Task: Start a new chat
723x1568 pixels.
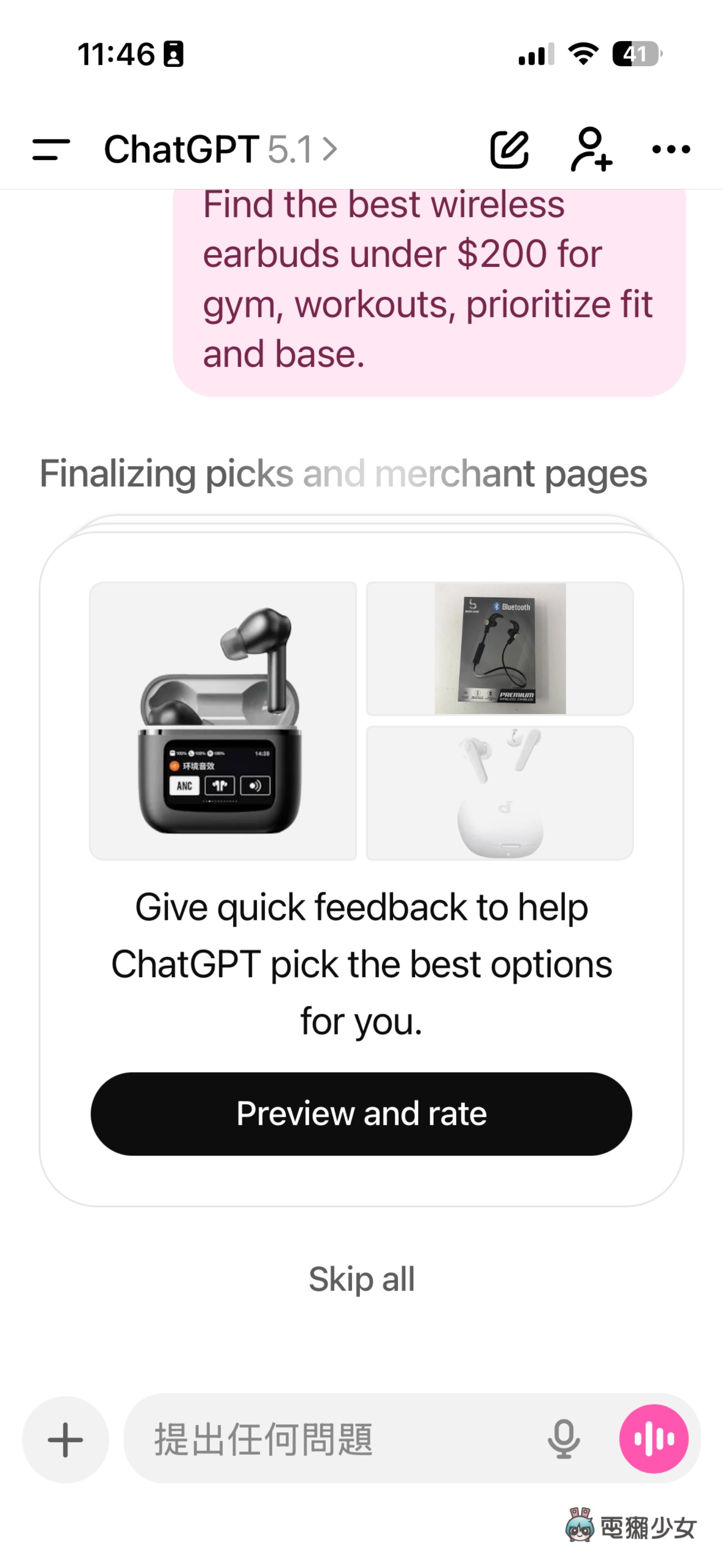Action: 509,149
